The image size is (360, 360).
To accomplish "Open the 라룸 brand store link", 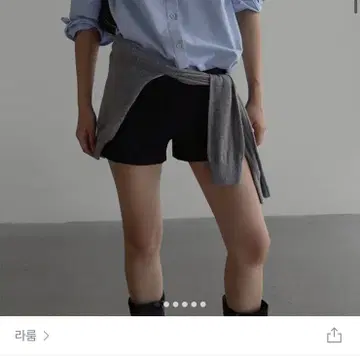I will (x=32, y=336).
